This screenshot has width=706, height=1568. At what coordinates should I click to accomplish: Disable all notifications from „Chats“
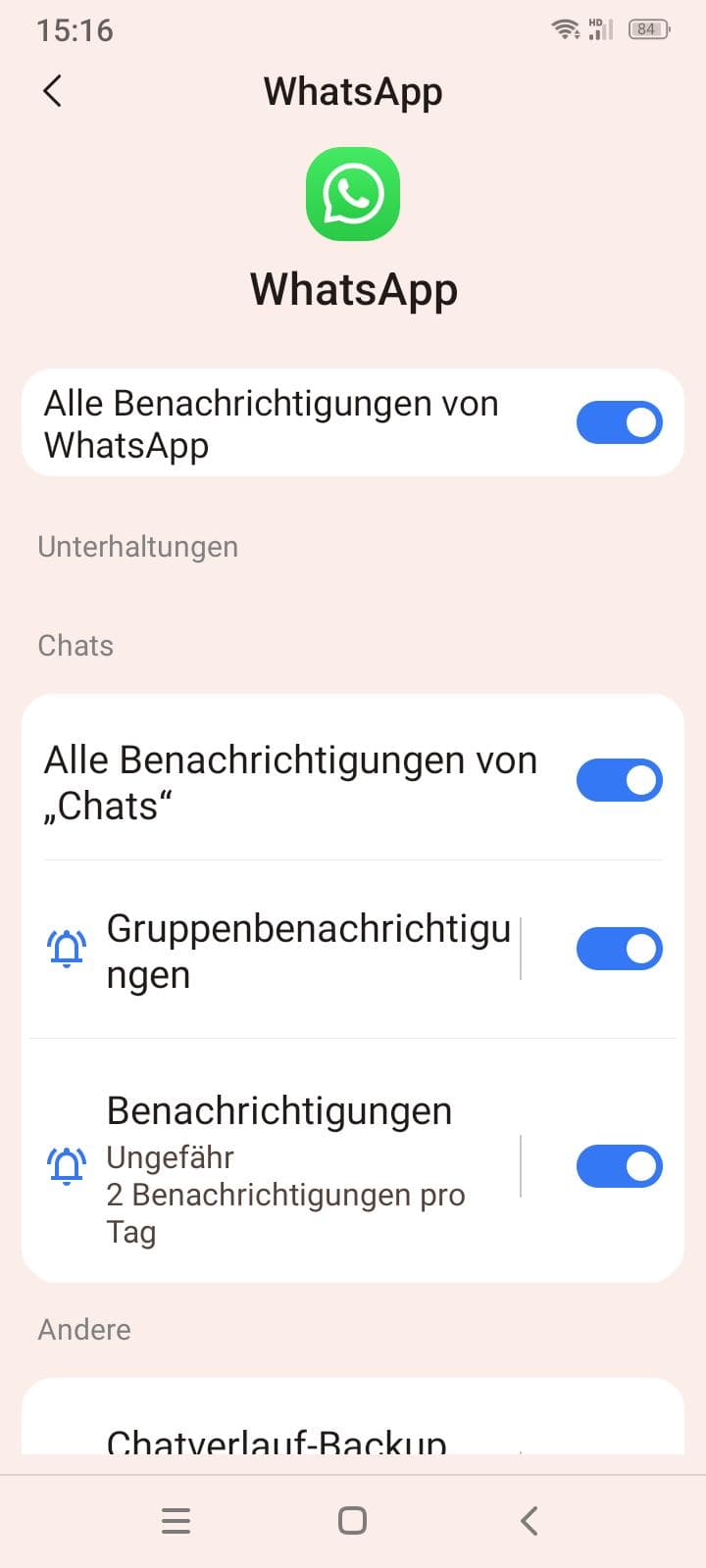[x=619, y=780]
